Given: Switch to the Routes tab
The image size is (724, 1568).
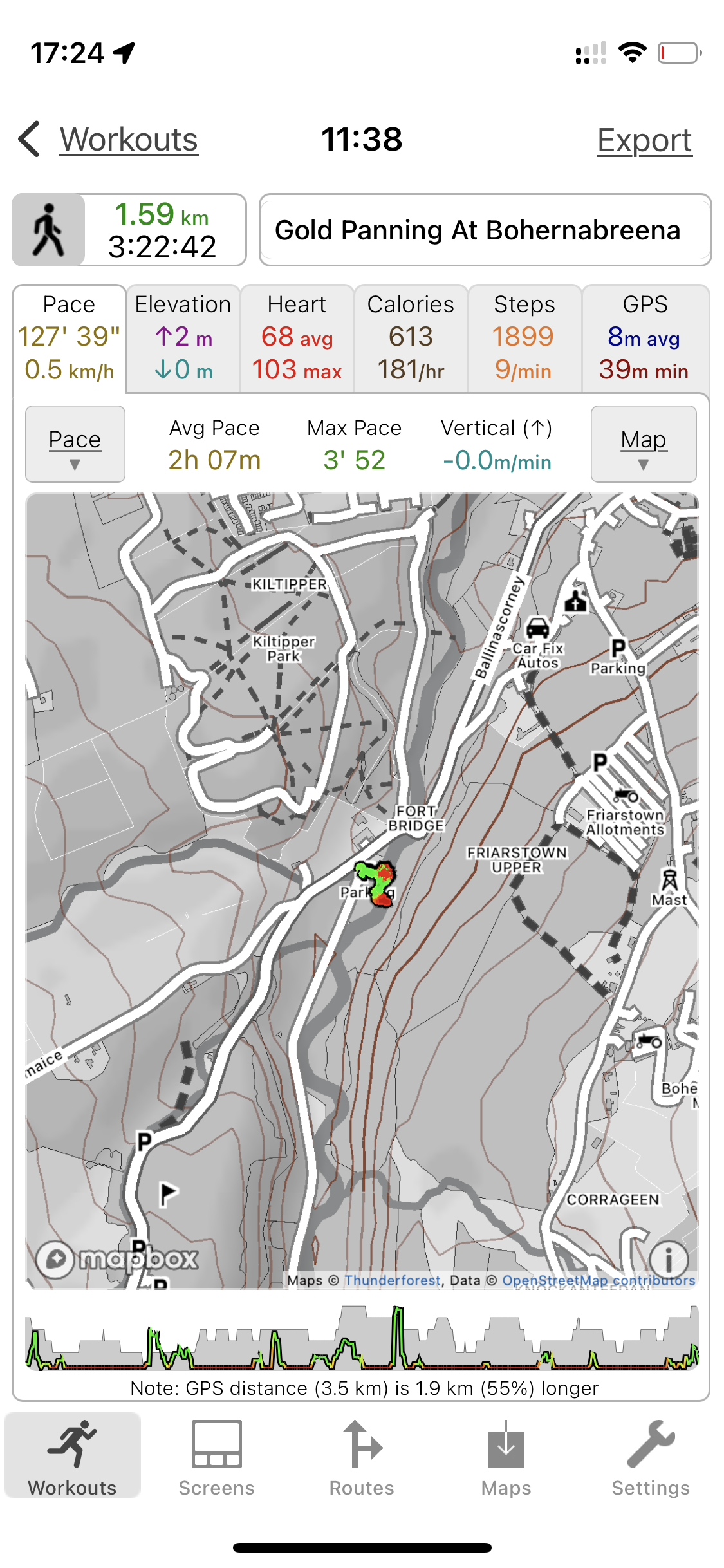Looking at the screenshot, I should [362, 1459].
